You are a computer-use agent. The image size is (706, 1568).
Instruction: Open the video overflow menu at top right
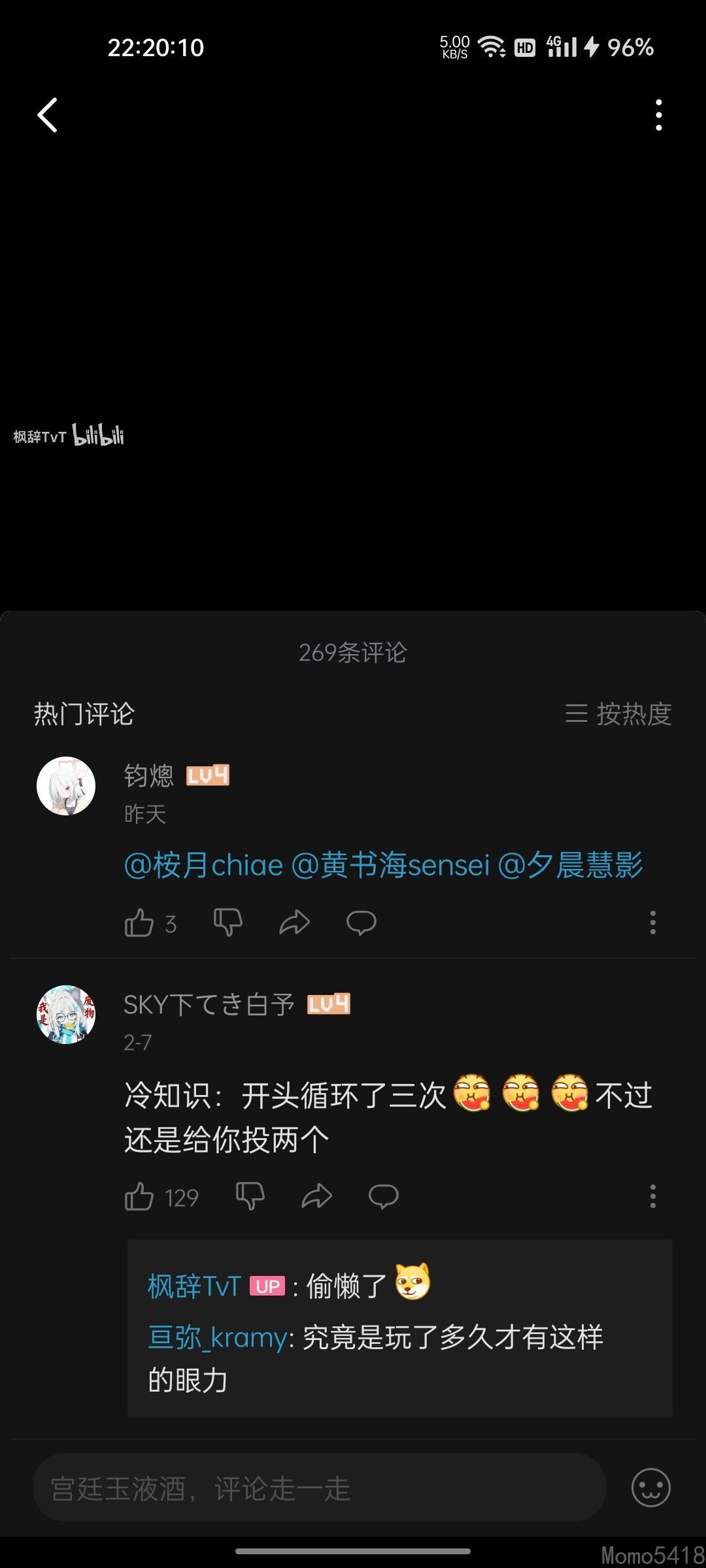[658, 116]
